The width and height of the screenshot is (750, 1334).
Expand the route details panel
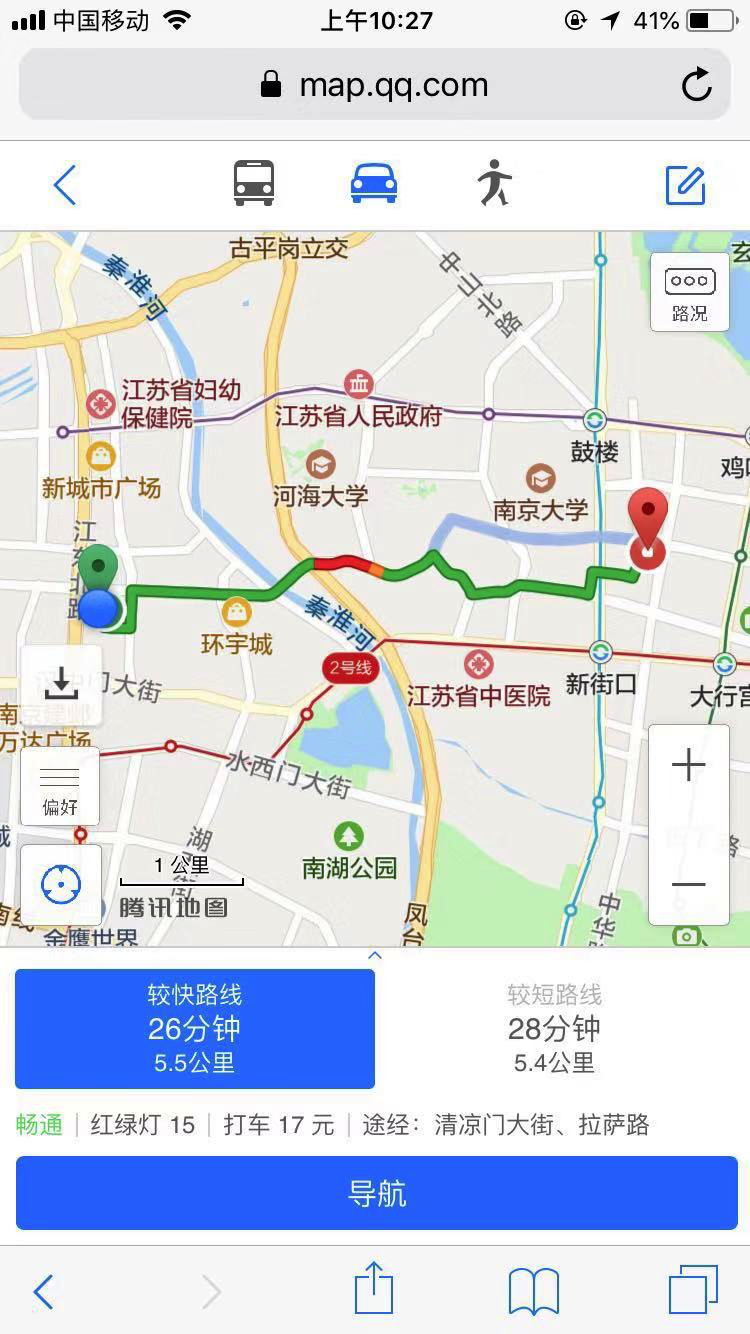point(375,956)
